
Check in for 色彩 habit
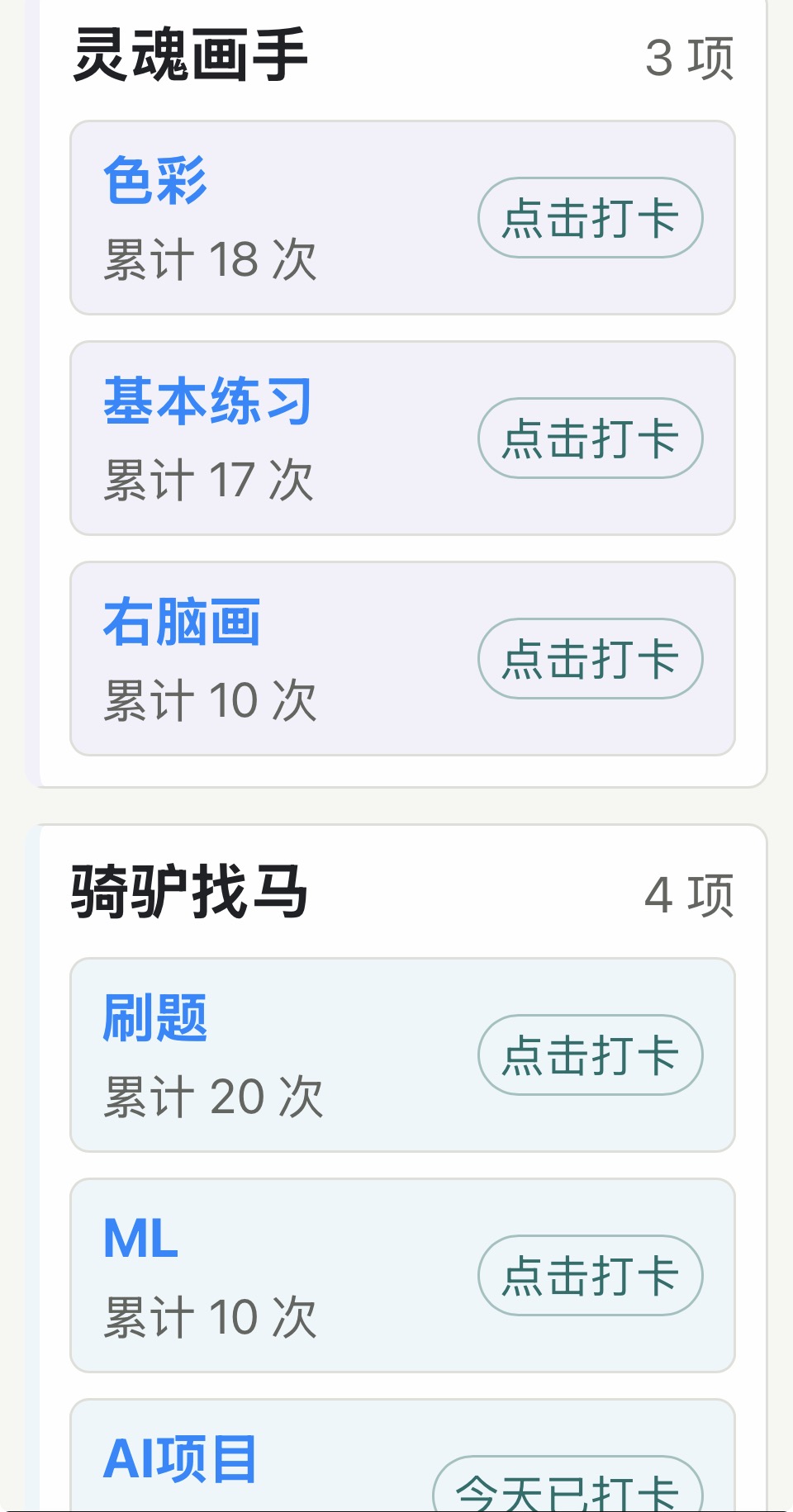(590, 218)
